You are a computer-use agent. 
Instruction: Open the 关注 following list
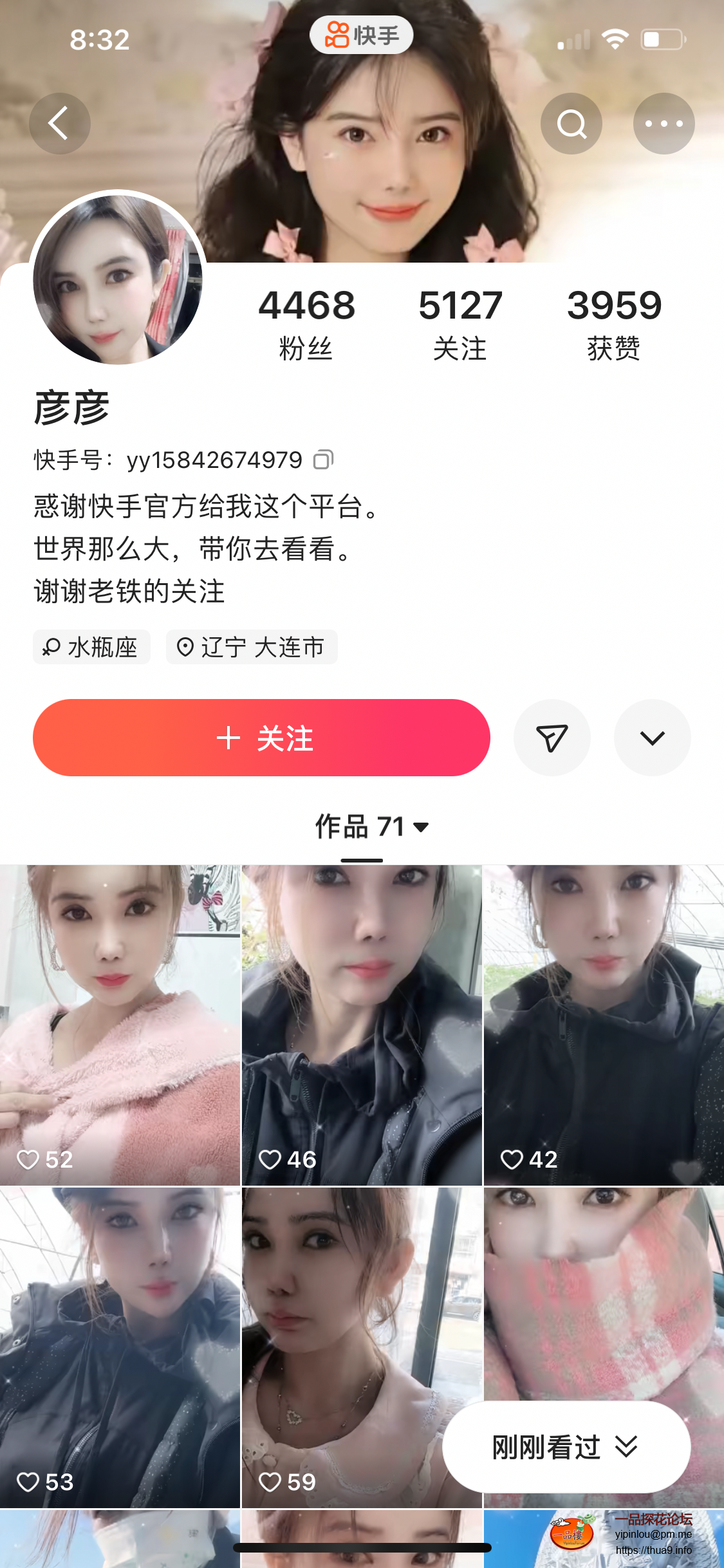(459, 323)
